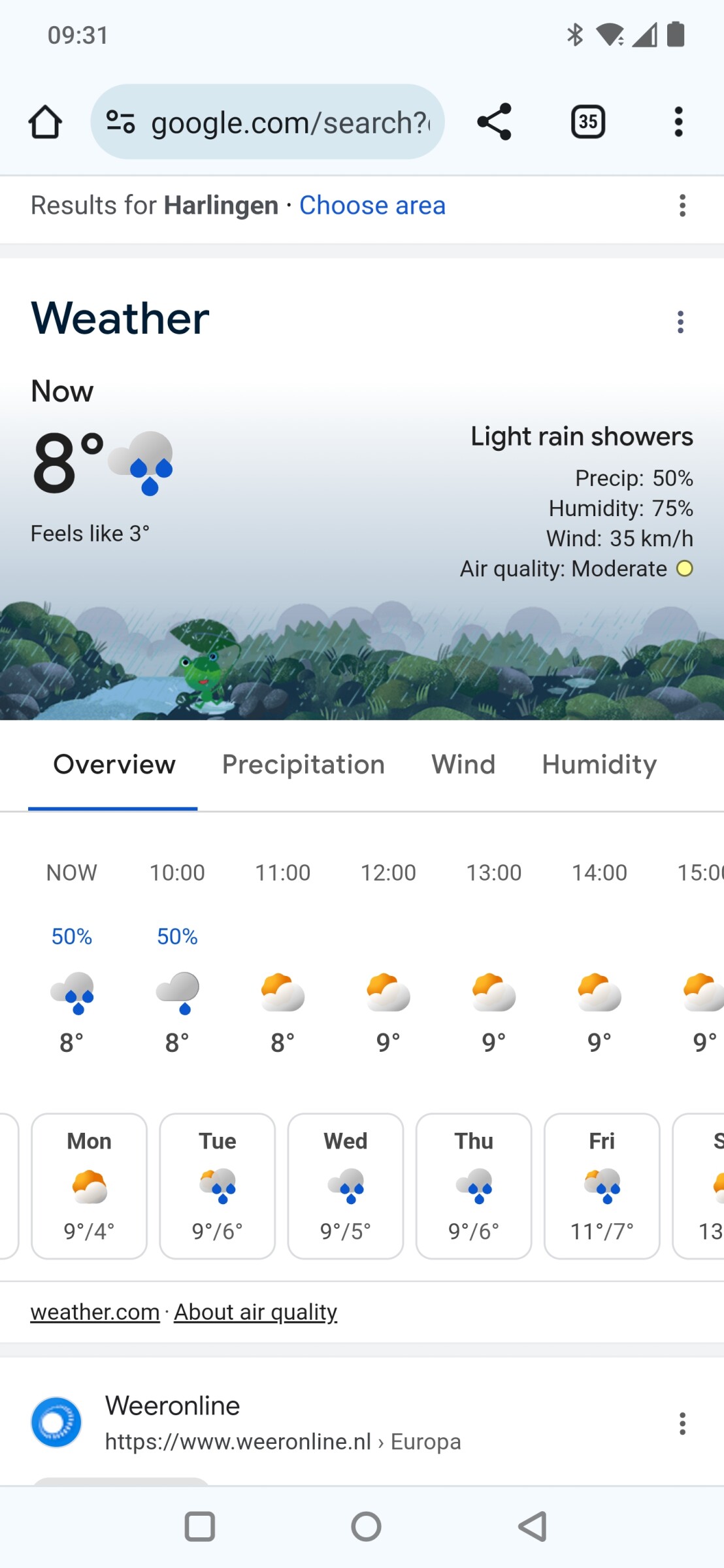This screenshot has height=1568, width=724.
Task: Switch to the Precipitation tab
Action: (303, 764)
